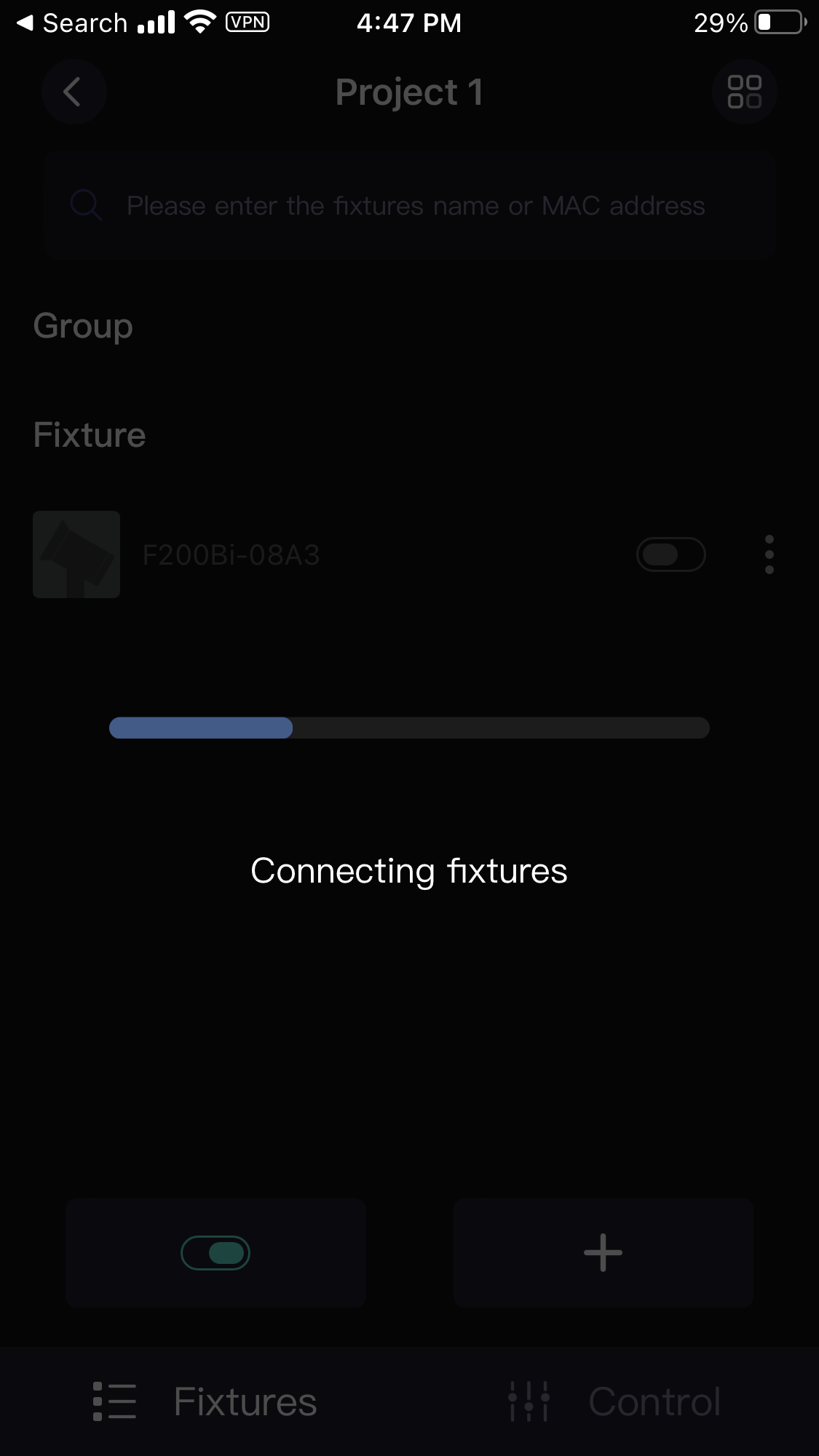The height and width of the screenshot is (1456, 819).
Task: Toggle the master power switch button
Action: [215, 1253]
